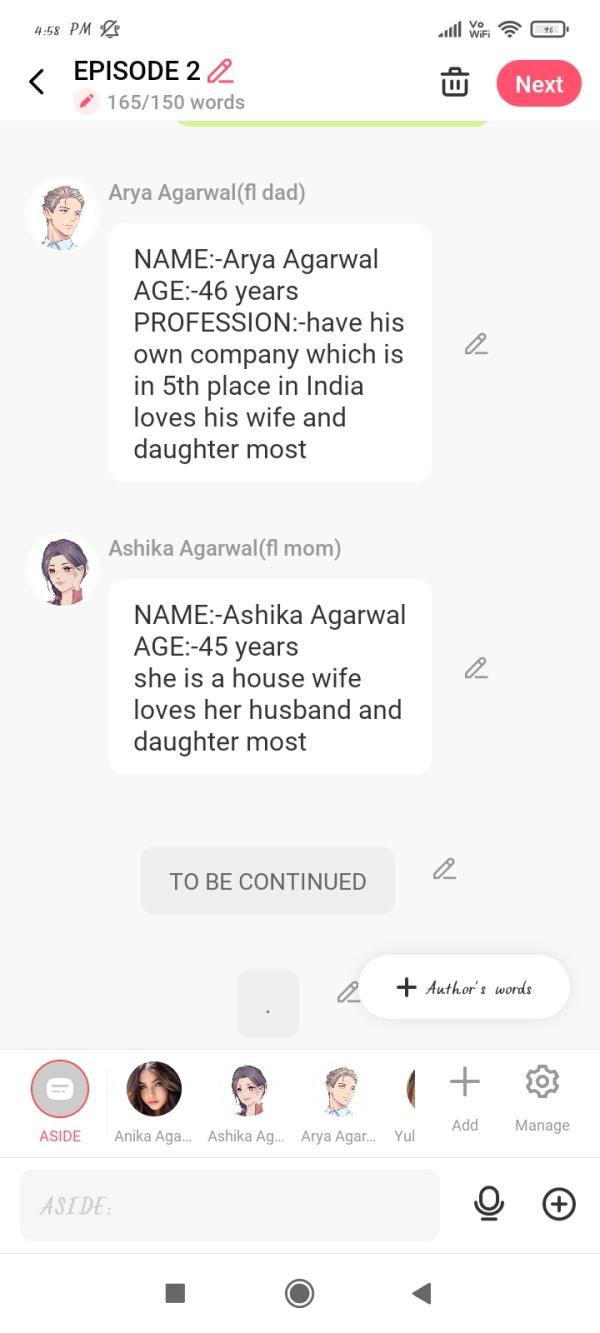600x1333 pixels.
Task: Go back from the Episode 2 editor
Action: coord(37,82)
